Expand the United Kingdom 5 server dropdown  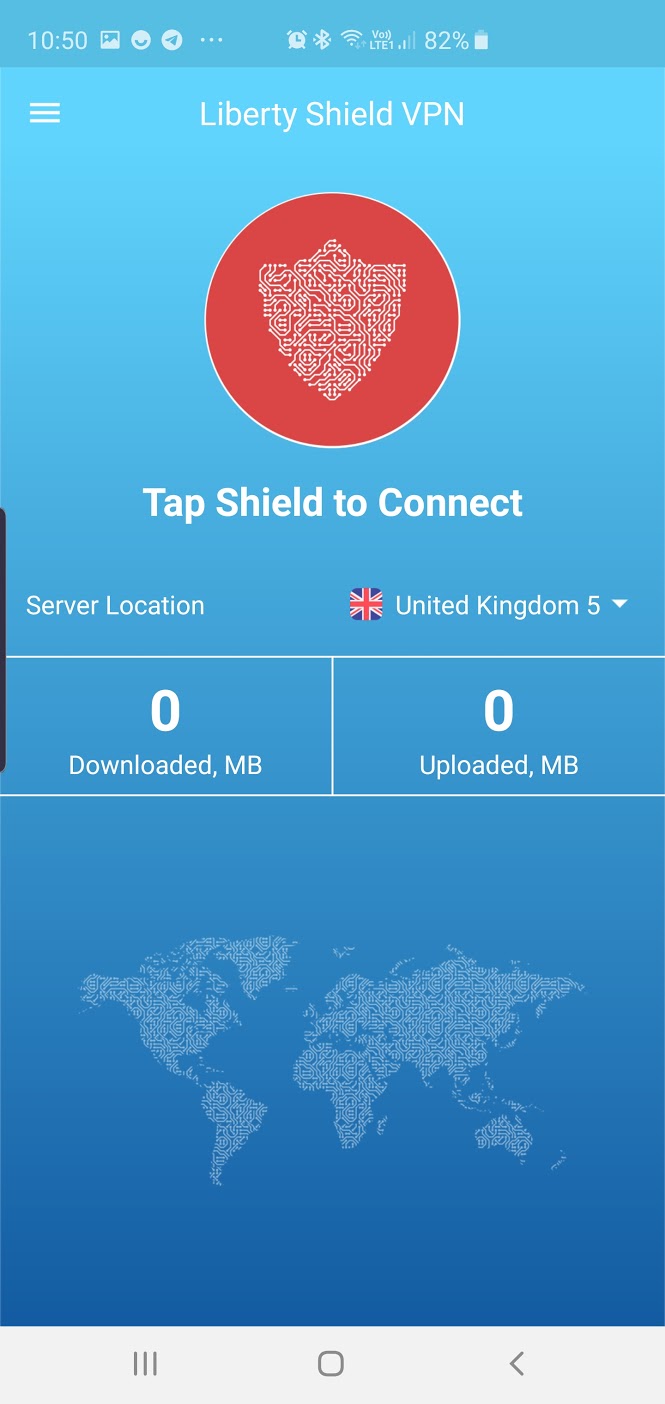coord(489,605)
